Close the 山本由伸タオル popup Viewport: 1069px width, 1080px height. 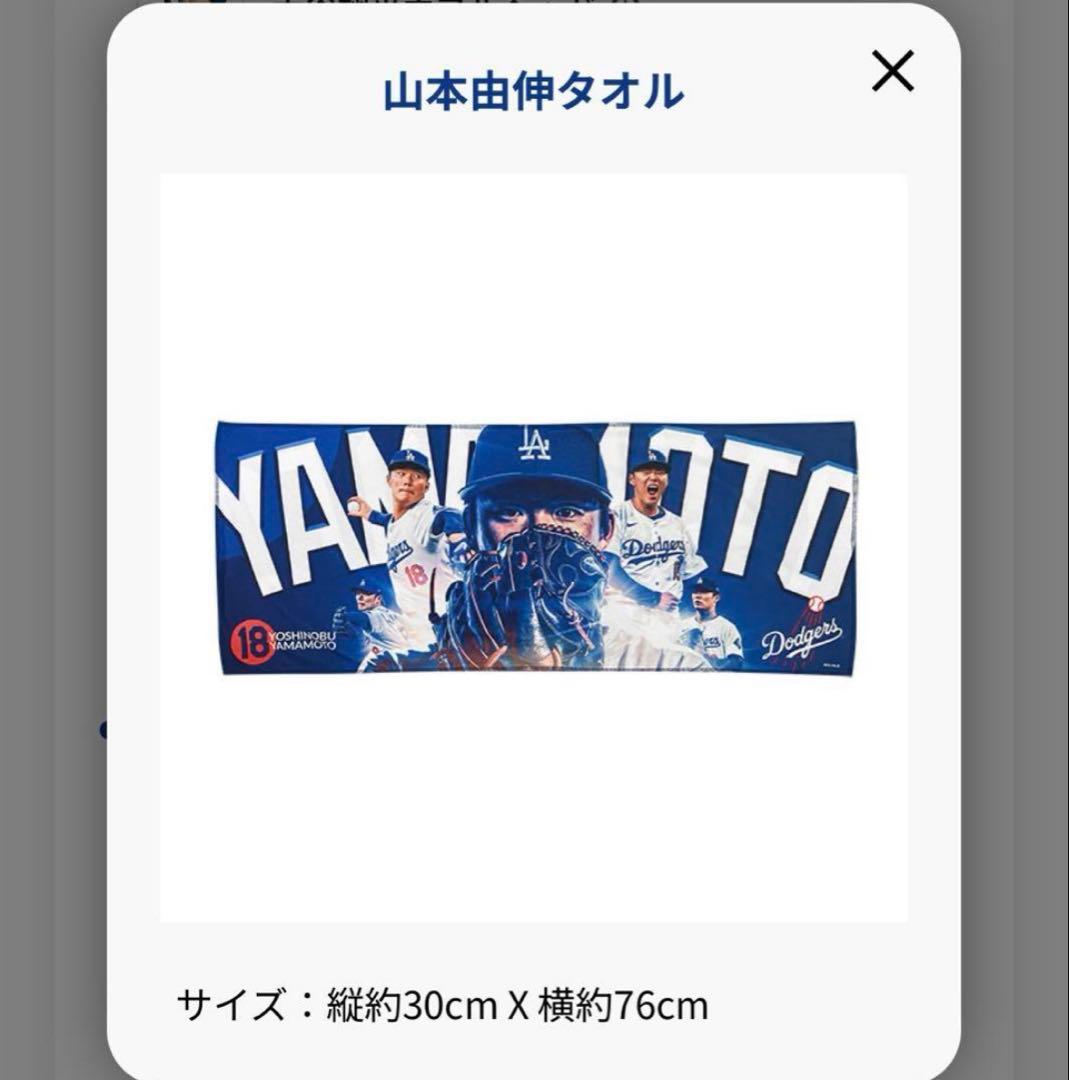[892, 71]
